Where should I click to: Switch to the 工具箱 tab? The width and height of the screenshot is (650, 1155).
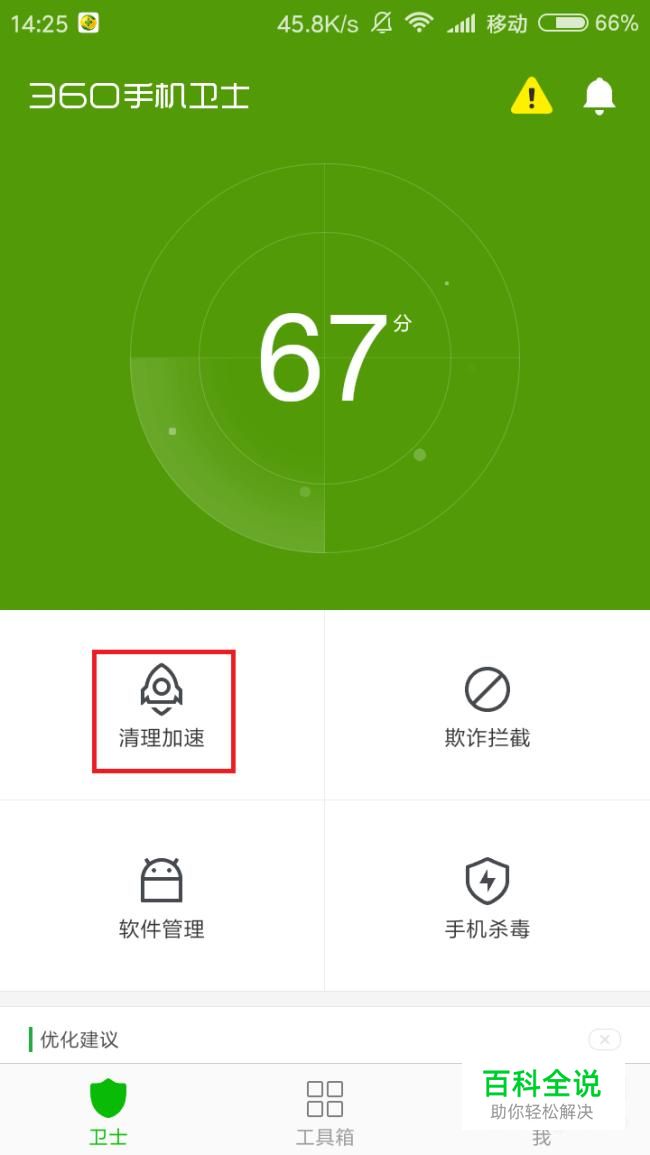325,1111
